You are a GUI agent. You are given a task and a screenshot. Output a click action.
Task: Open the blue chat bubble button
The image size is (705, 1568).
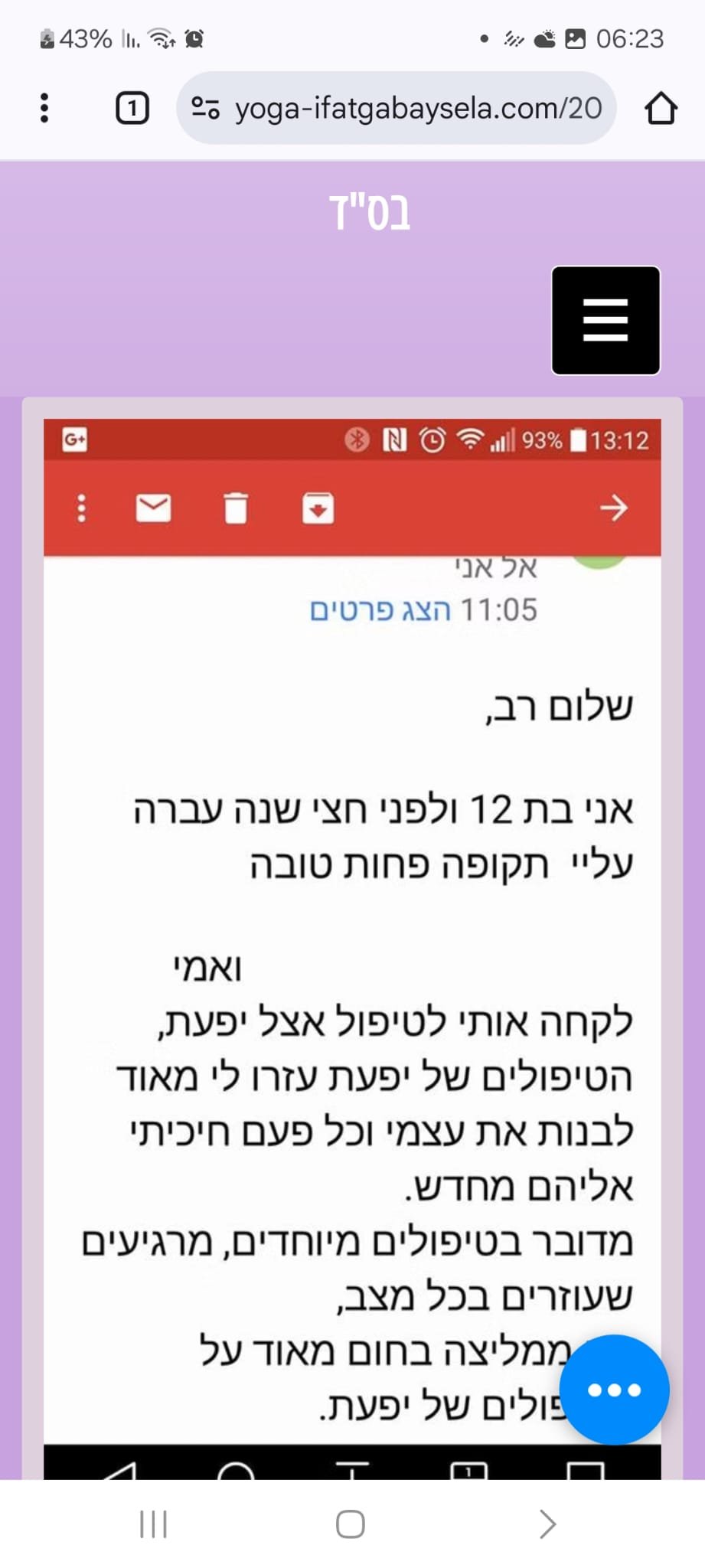(614, 1389)
